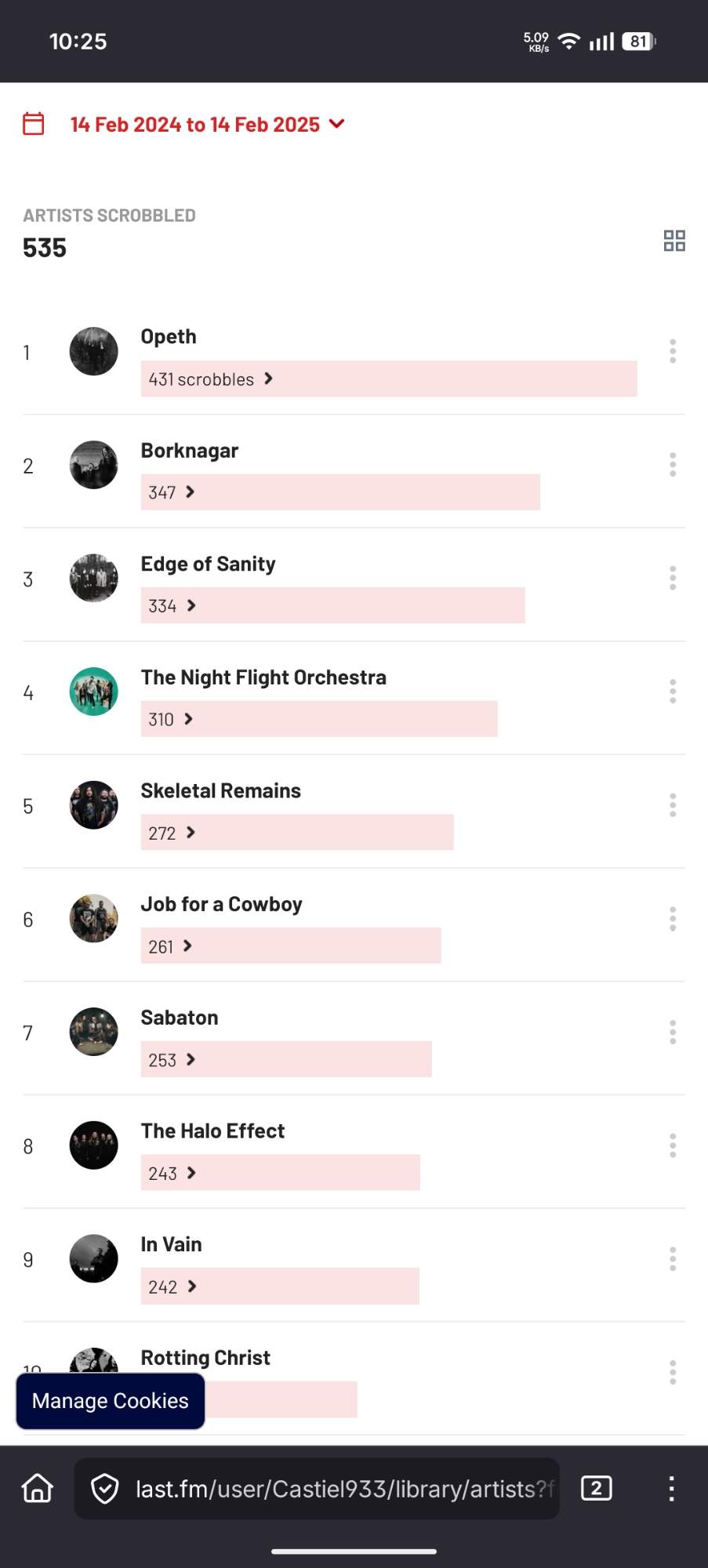The image size is (708, 1568).
Task: Open The Night Flight Orchestra page
Action: [263, 677]
